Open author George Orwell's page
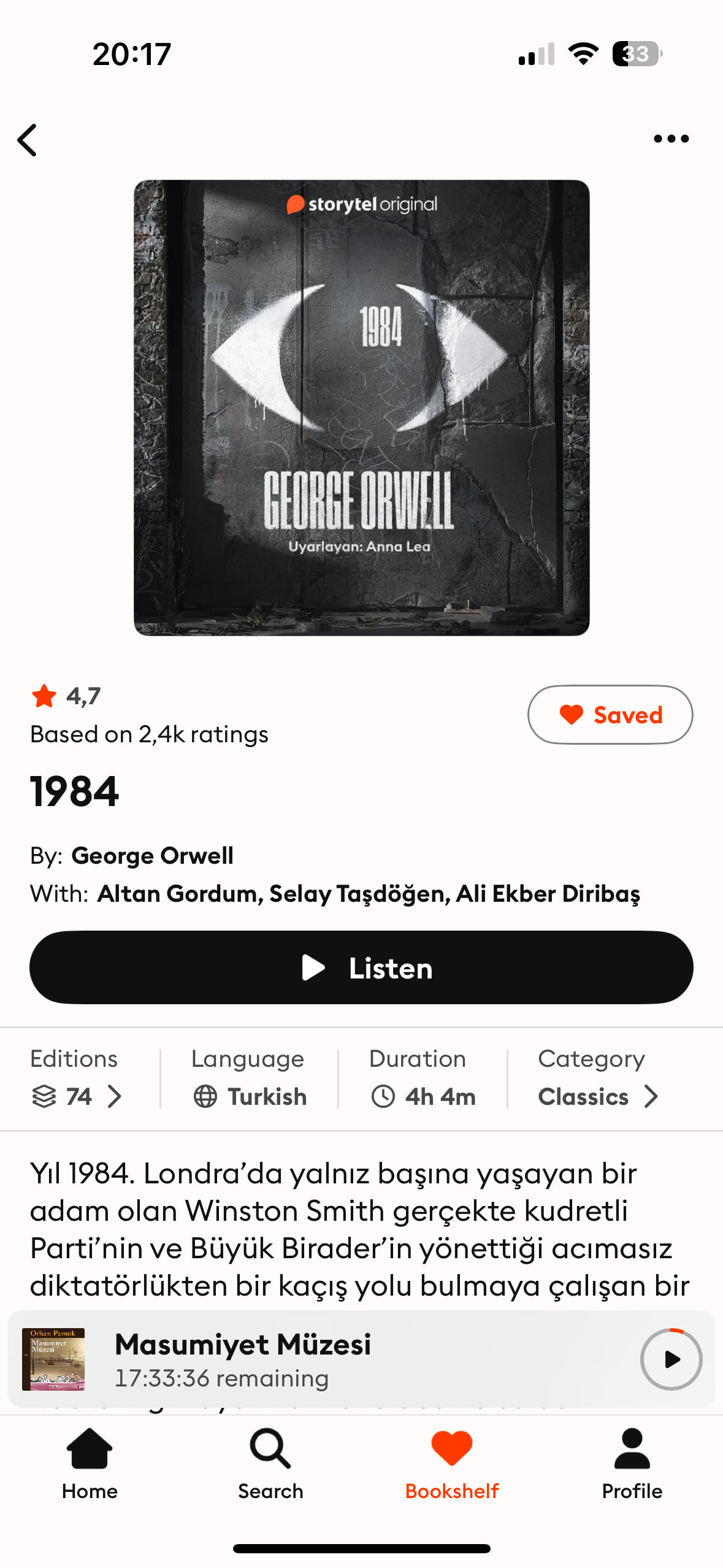The height and width of the screenshot is (1568, 723). point(152,856)
